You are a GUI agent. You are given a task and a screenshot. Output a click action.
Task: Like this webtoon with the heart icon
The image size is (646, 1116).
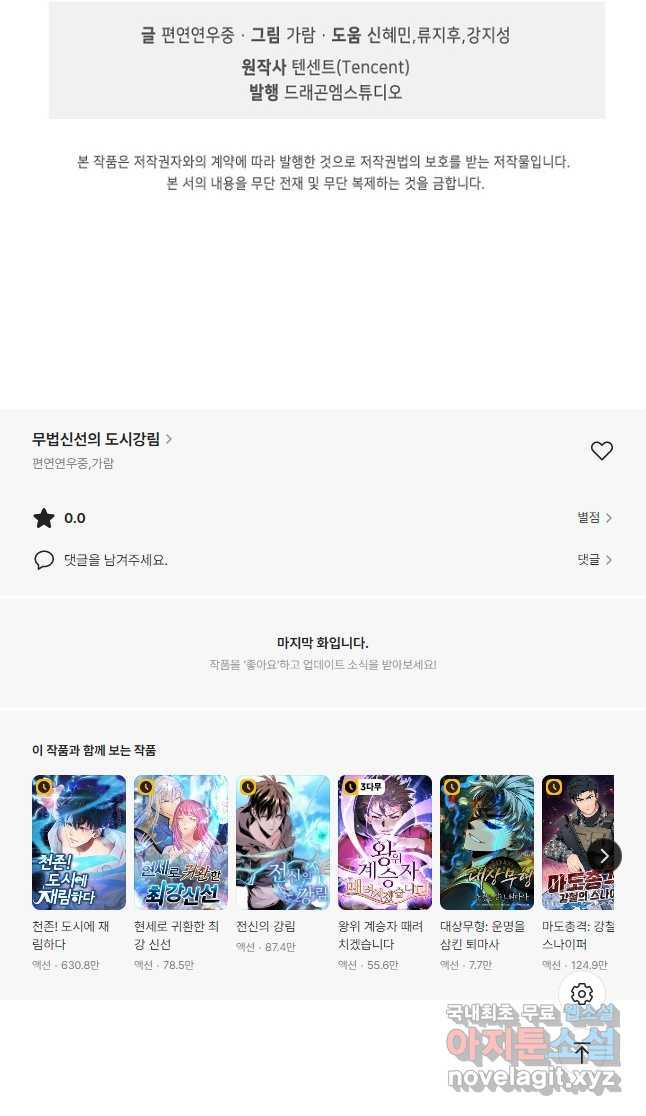(601, 451)
